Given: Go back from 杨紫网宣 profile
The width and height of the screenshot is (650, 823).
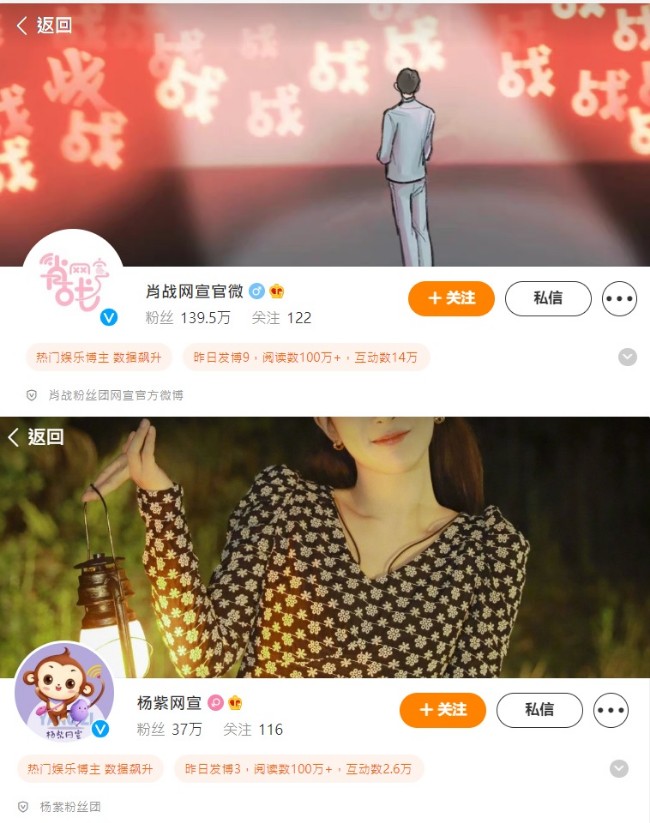Looking at the screenshot, I should pyautogui.click(x=36, y=437).
